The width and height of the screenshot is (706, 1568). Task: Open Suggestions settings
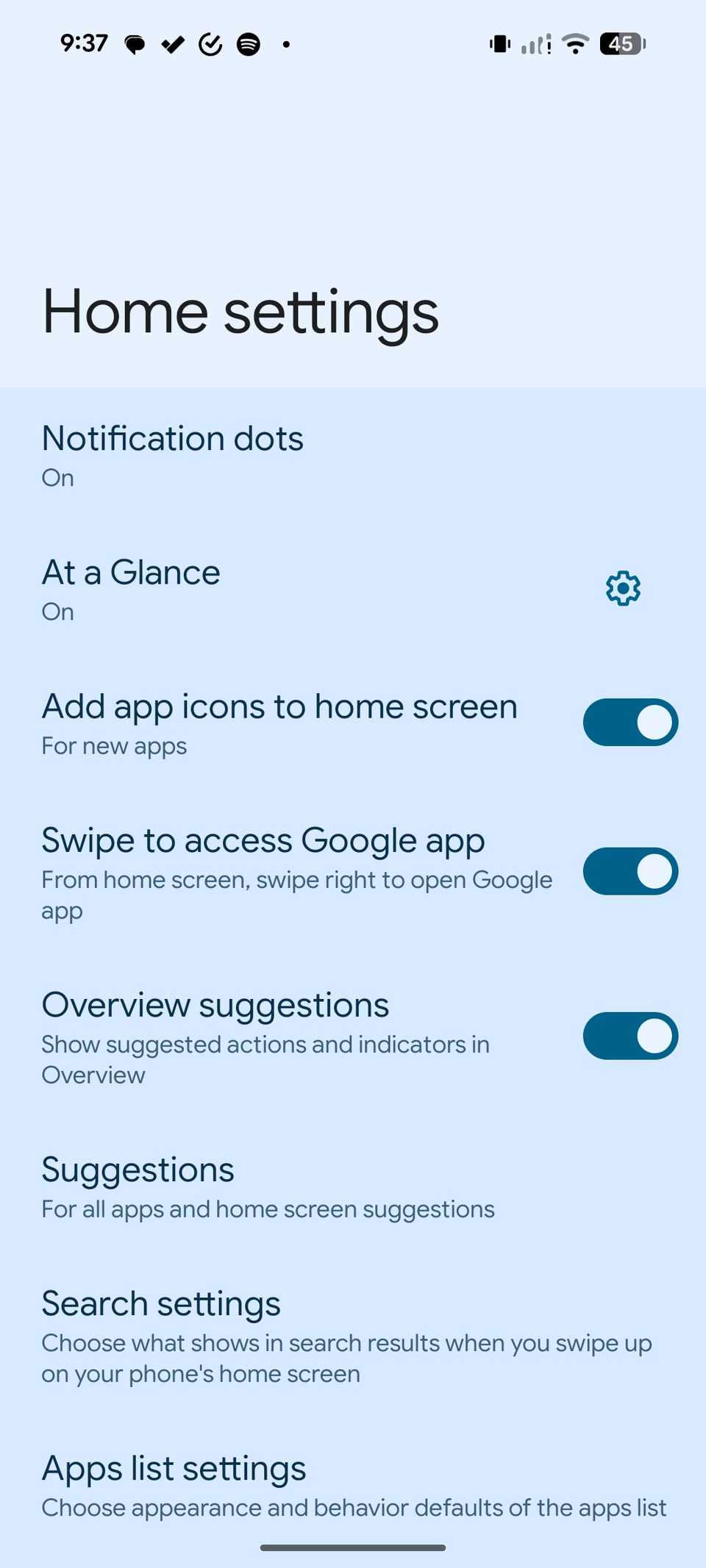coord(269,1186)
